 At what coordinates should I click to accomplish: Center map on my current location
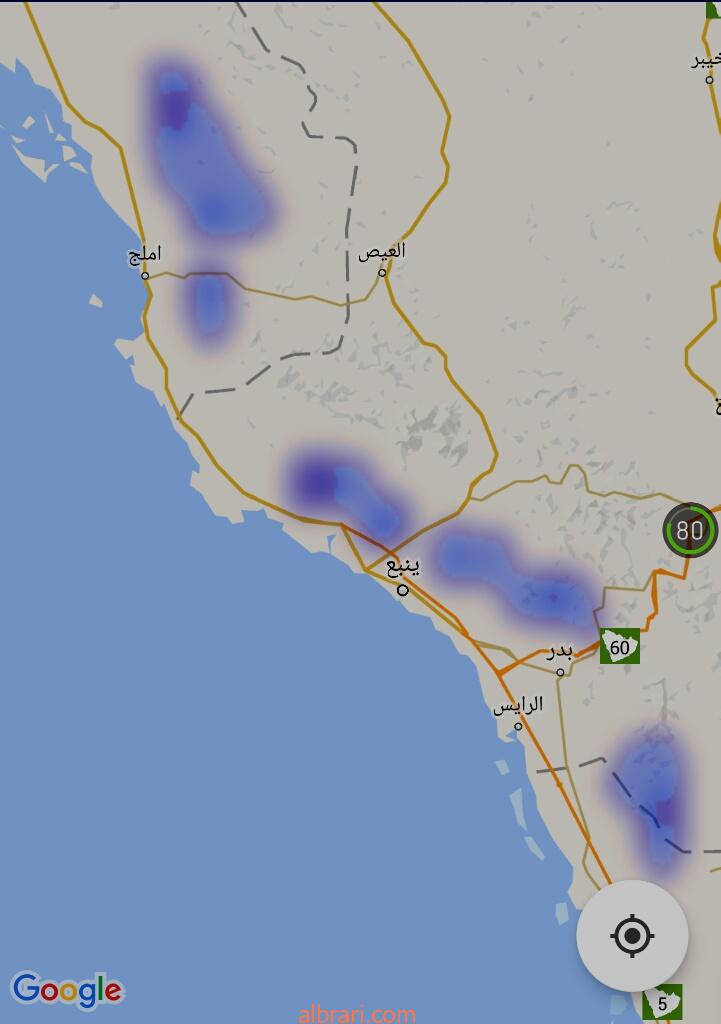pyautogui.click(x=632, y=936)
